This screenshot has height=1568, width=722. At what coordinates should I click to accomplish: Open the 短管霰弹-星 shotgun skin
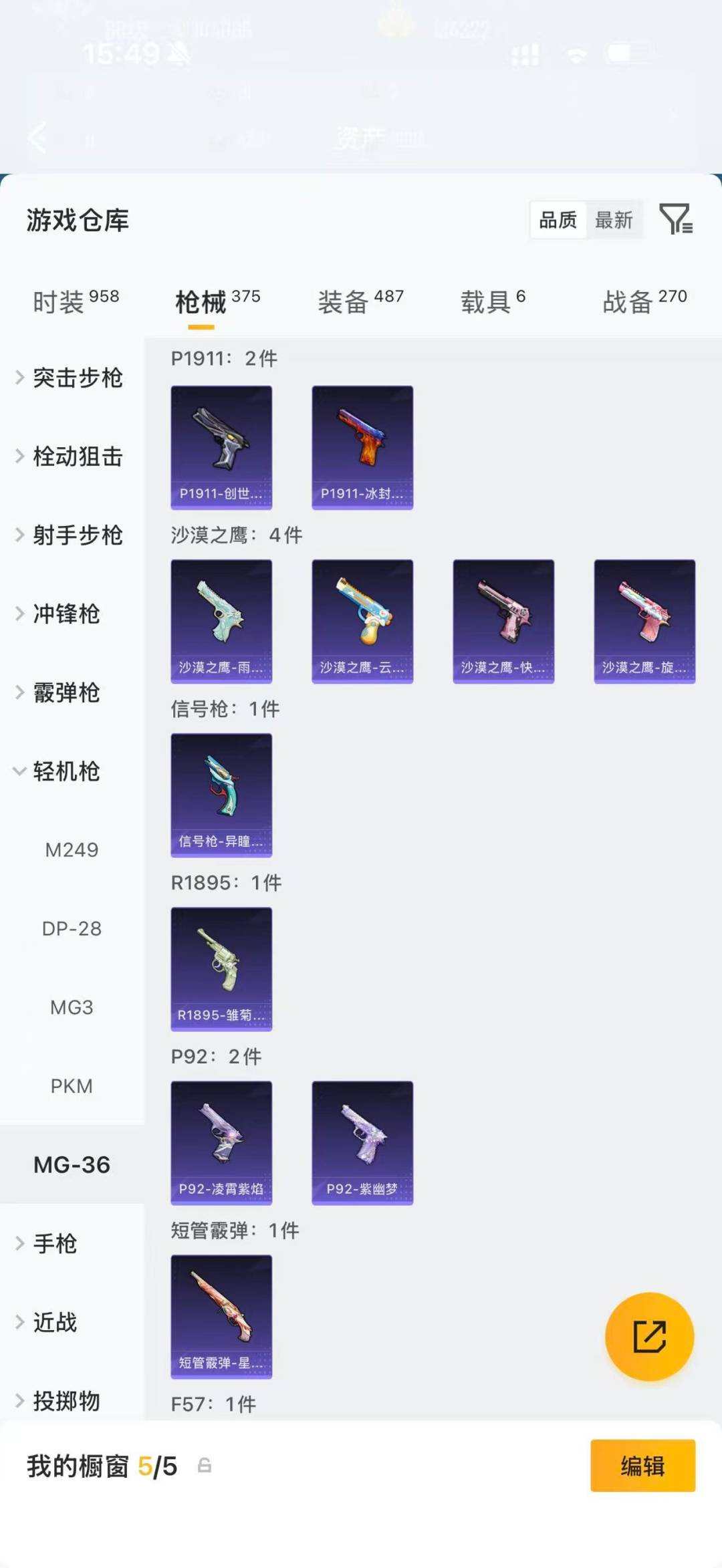(221, 1315)
